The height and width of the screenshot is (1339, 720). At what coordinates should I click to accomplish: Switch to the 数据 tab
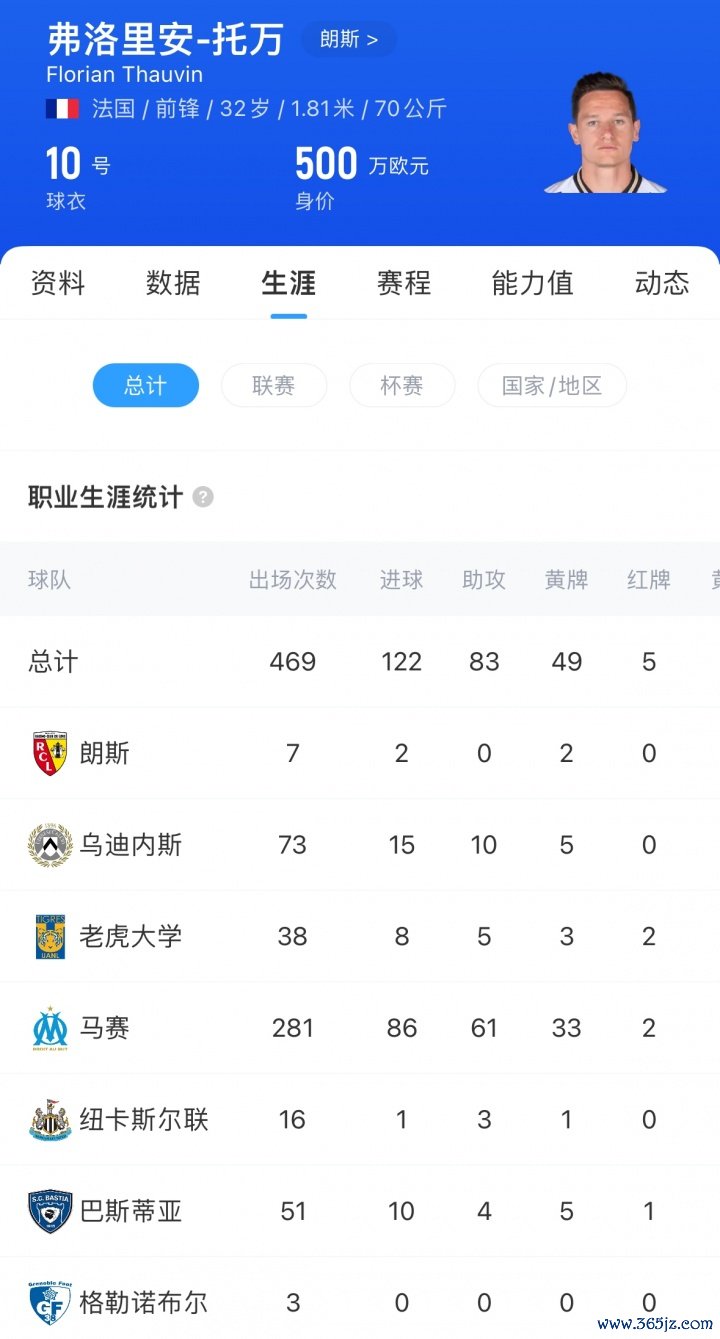(x=173, y=283)
